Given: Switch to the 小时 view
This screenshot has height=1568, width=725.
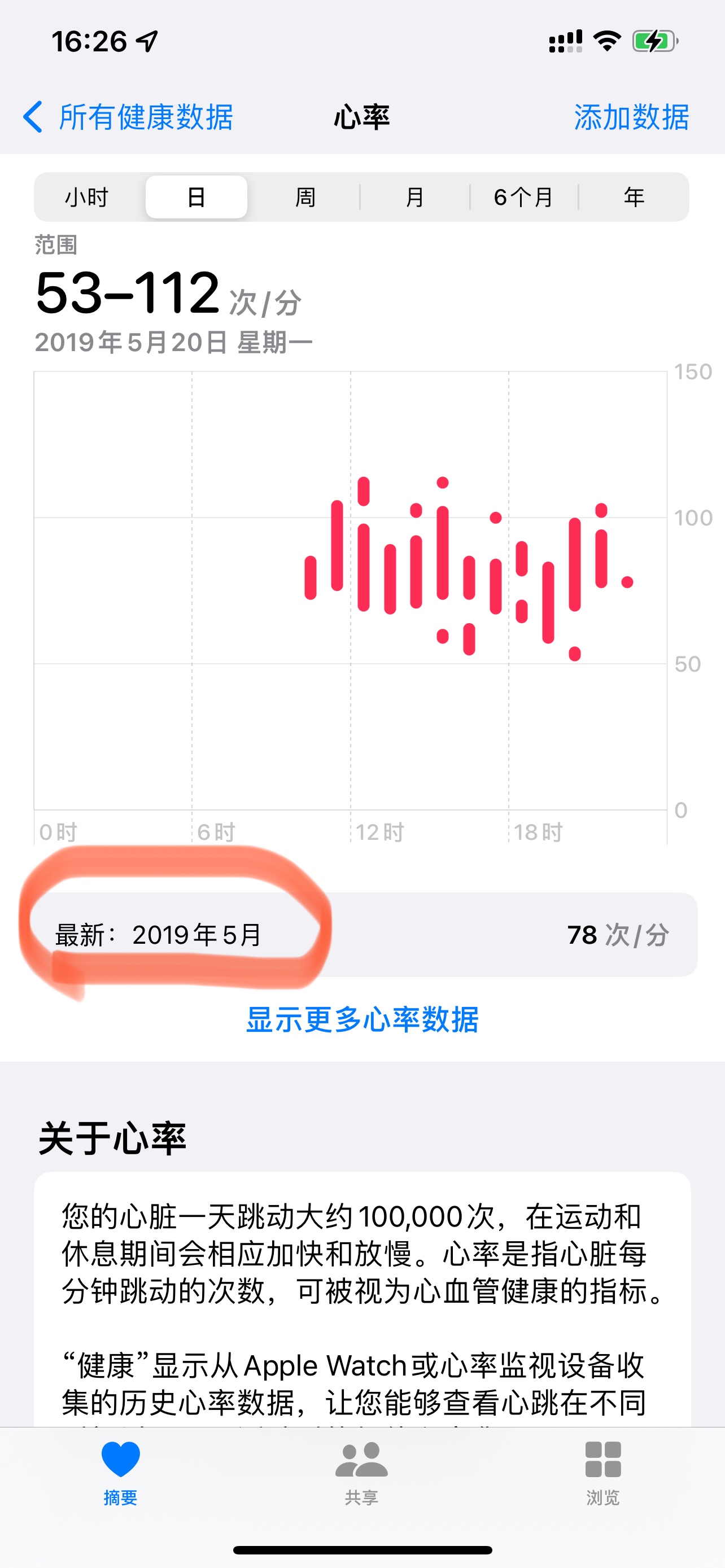Looking at the screenshot, I should (x=87, y=197).
